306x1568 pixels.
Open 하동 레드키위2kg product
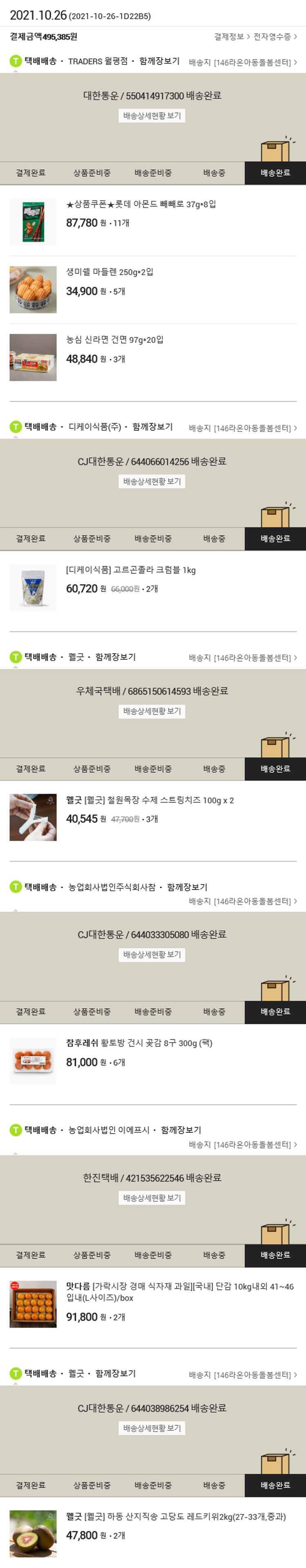tap(175, 1517)
